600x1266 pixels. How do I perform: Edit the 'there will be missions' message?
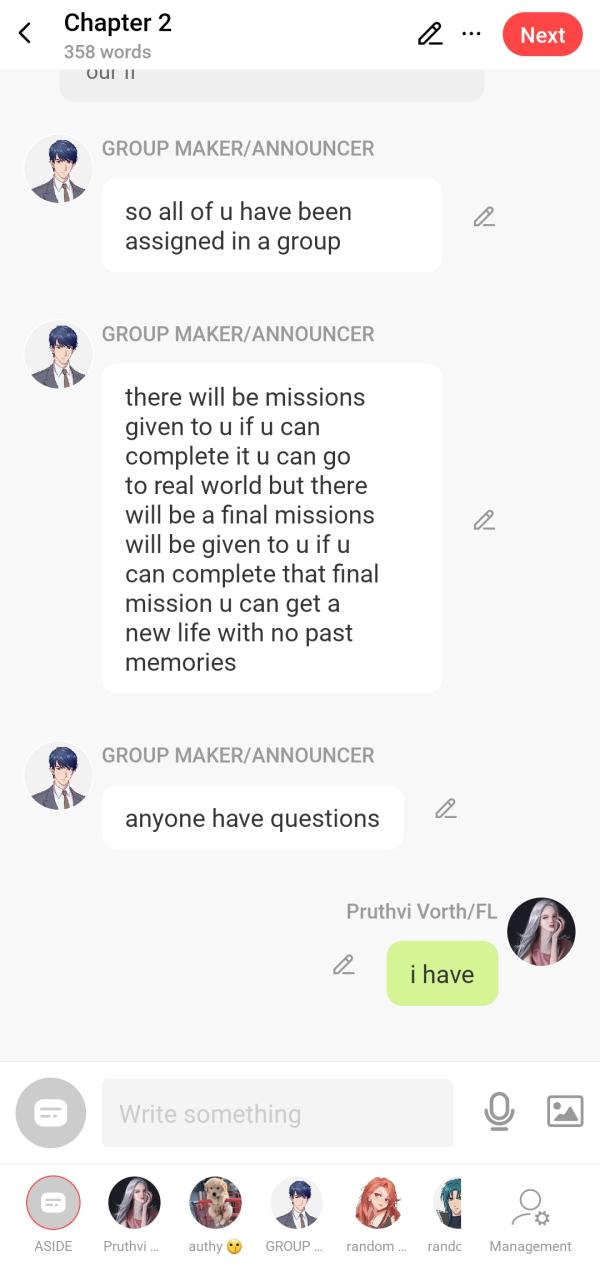click(484, 520)
